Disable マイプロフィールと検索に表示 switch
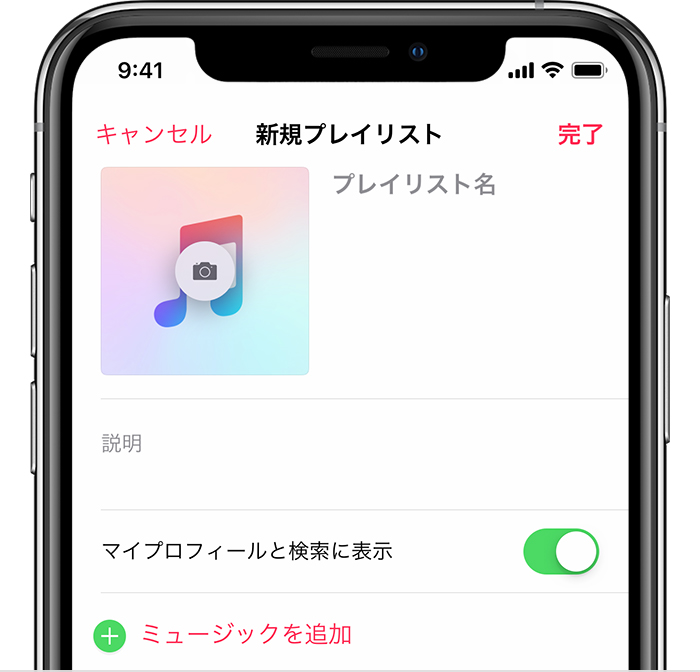Viewport: 700px width, 672px height. click(x=561, y=551)
